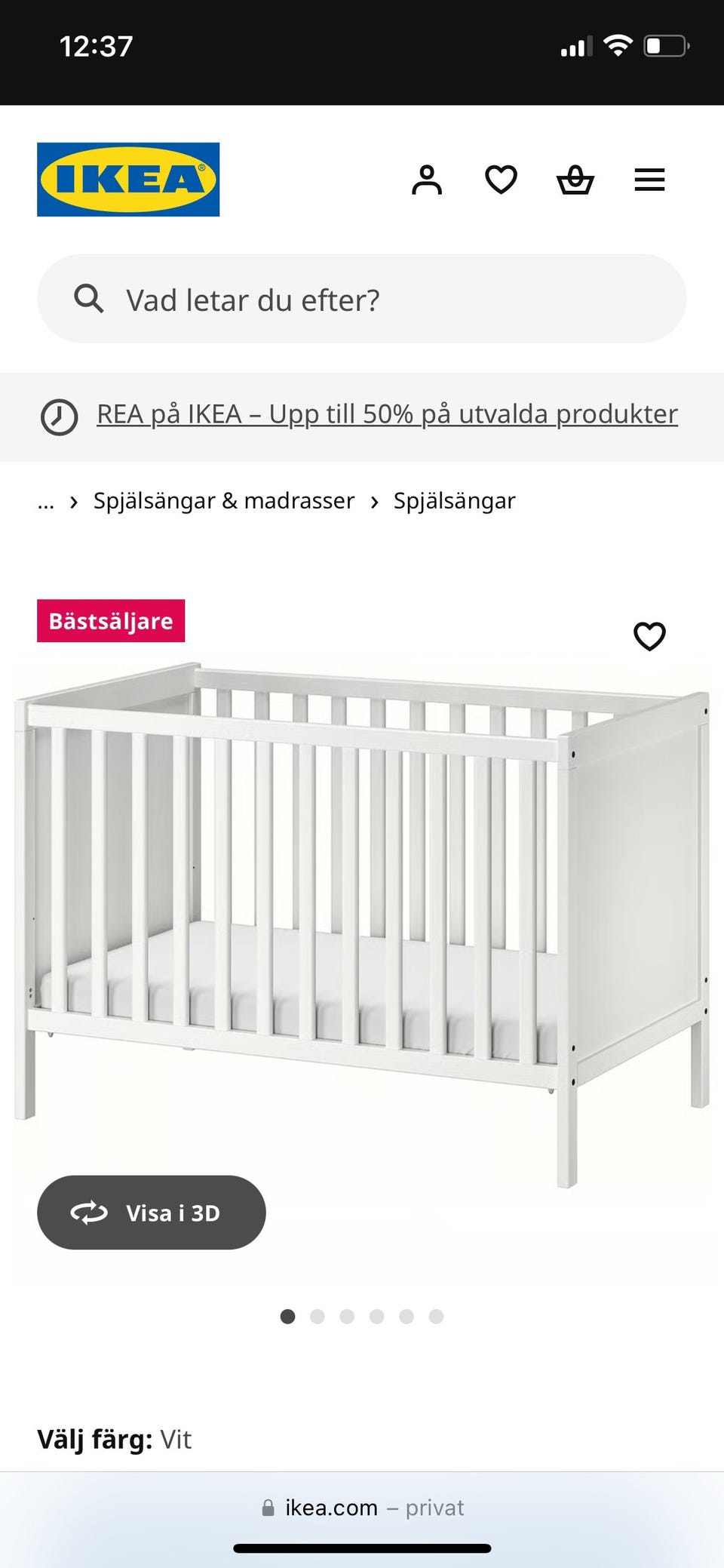724x1568 pixels.
Task: Select the Vit color option
Action: 178,1439
